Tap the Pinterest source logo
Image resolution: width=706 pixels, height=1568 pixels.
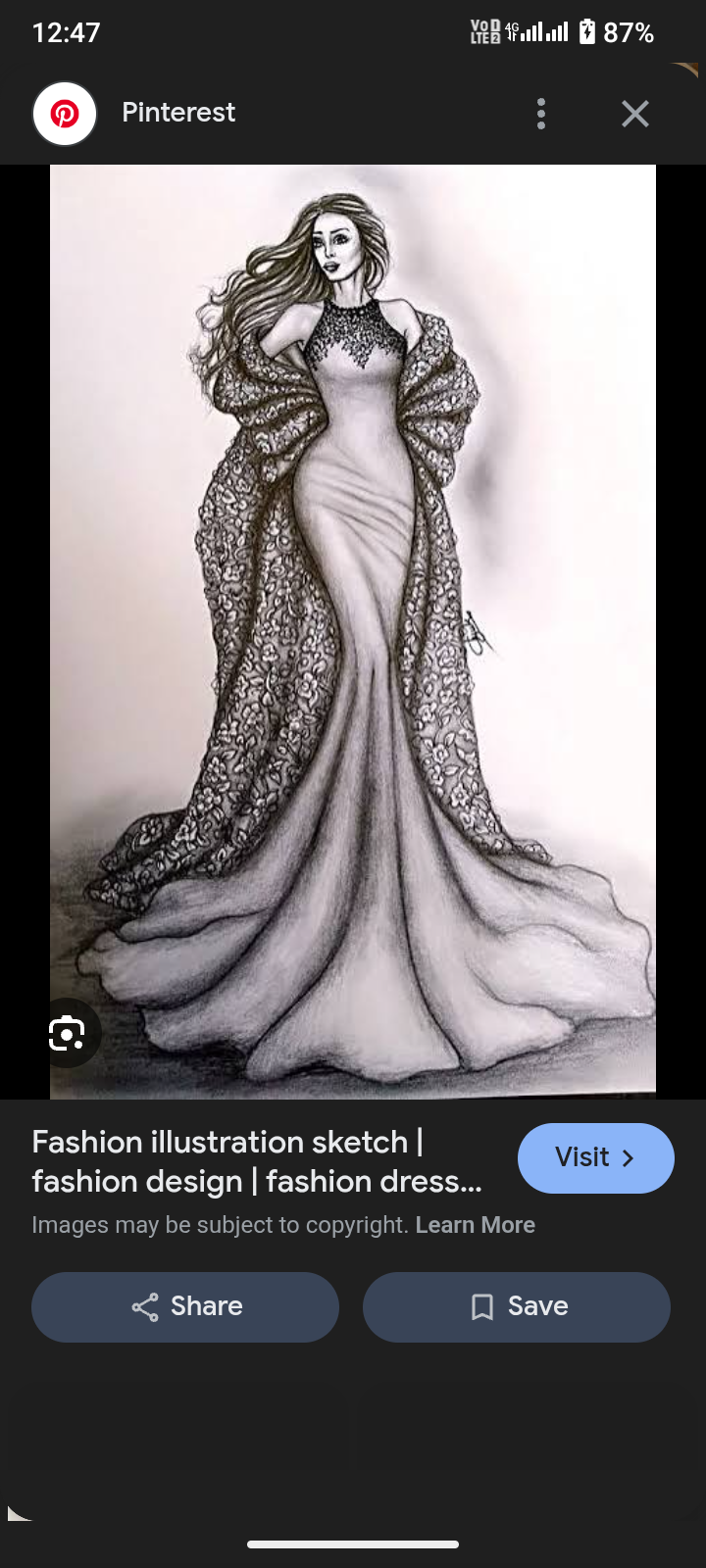65,114
